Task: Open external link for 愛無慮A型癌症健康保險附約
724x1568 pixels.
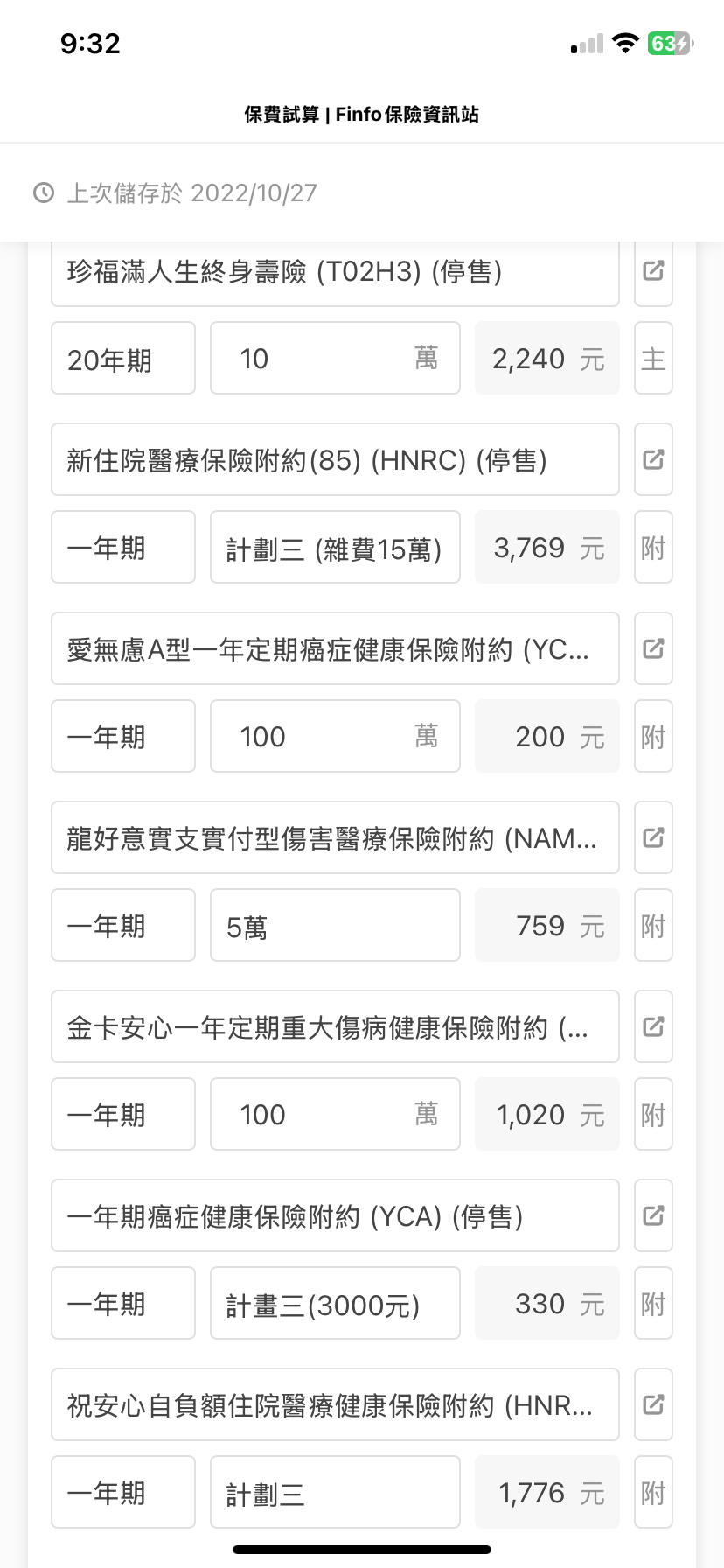Action: coord(653,648)
